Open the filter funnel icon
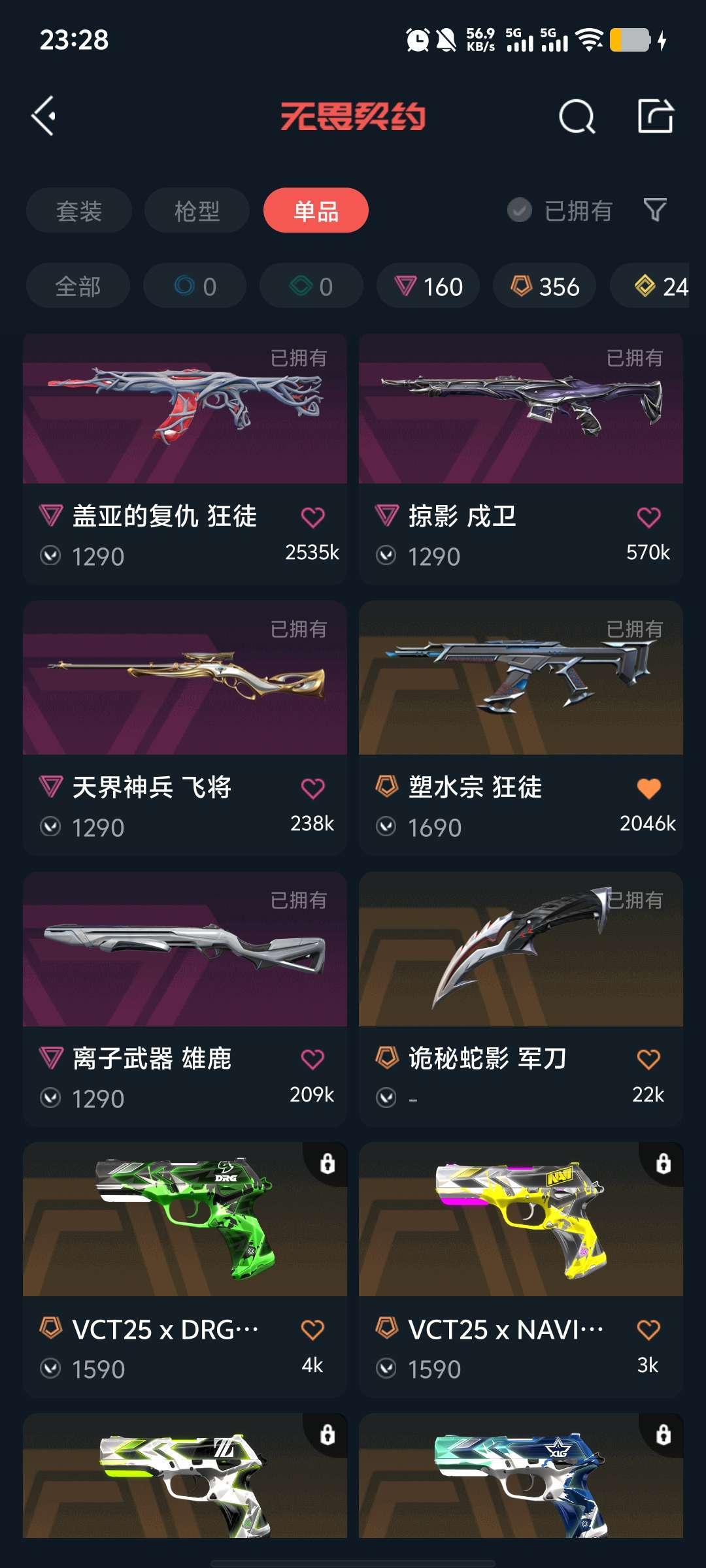 click(x=655, y=210)
